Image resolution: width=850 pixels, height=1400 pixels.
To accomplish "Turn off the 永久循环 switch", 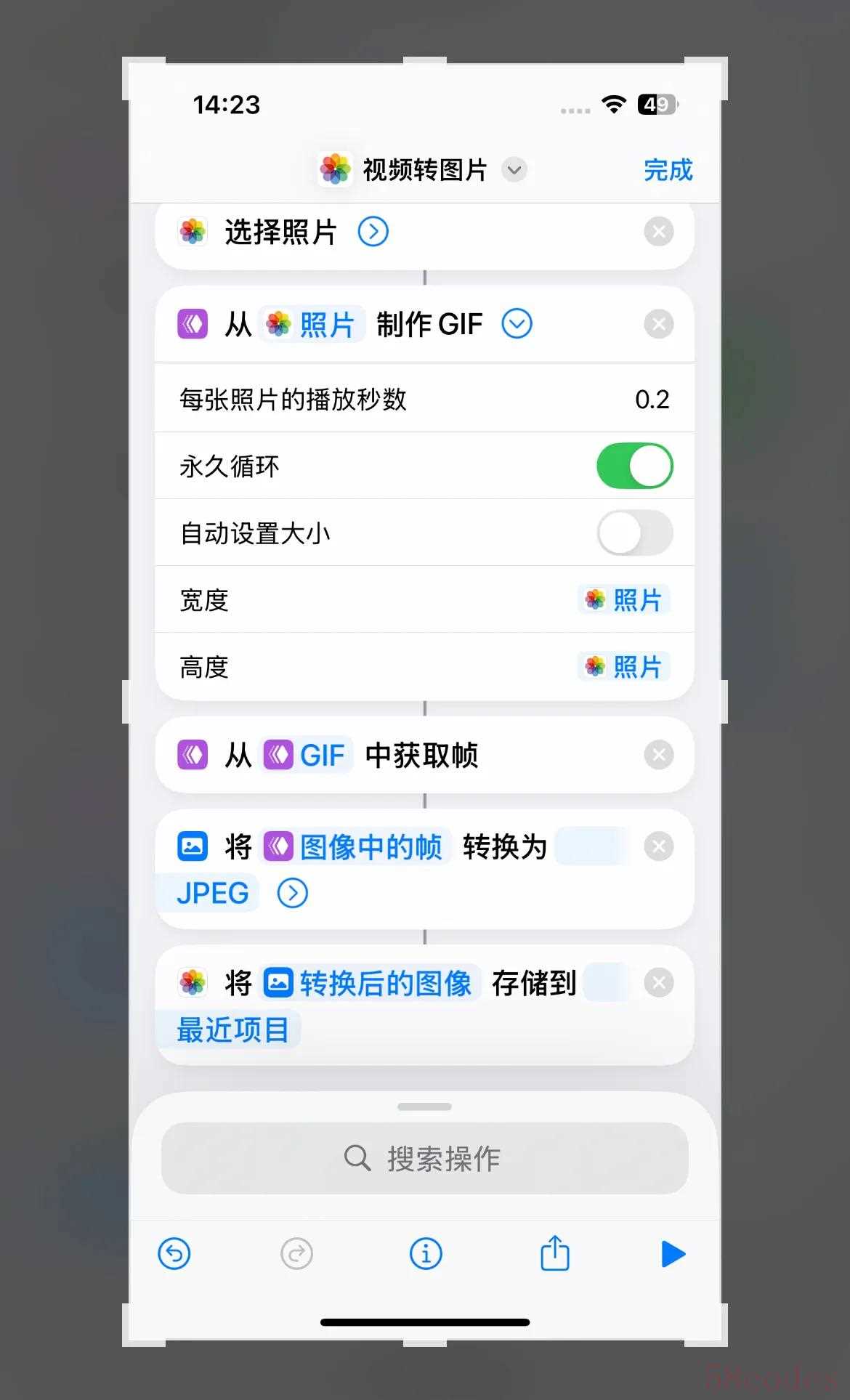I will (634, 466).
